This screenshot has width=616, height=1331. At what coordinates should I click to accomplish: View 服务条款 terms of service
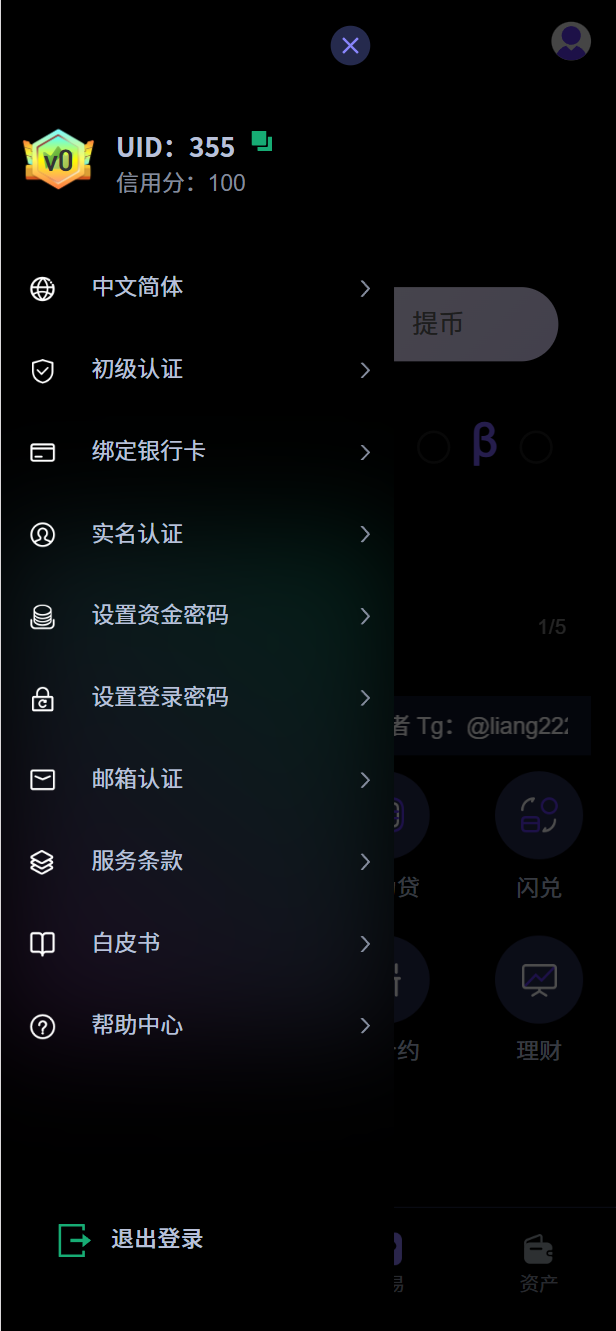(200, 862)
